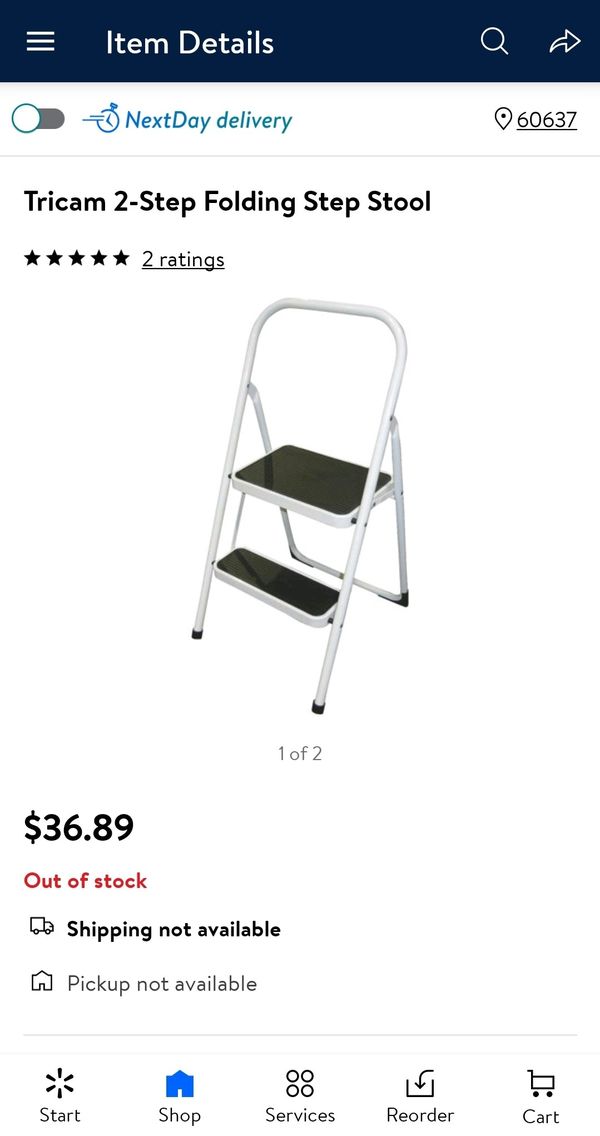Open the Services tab

300,1095
